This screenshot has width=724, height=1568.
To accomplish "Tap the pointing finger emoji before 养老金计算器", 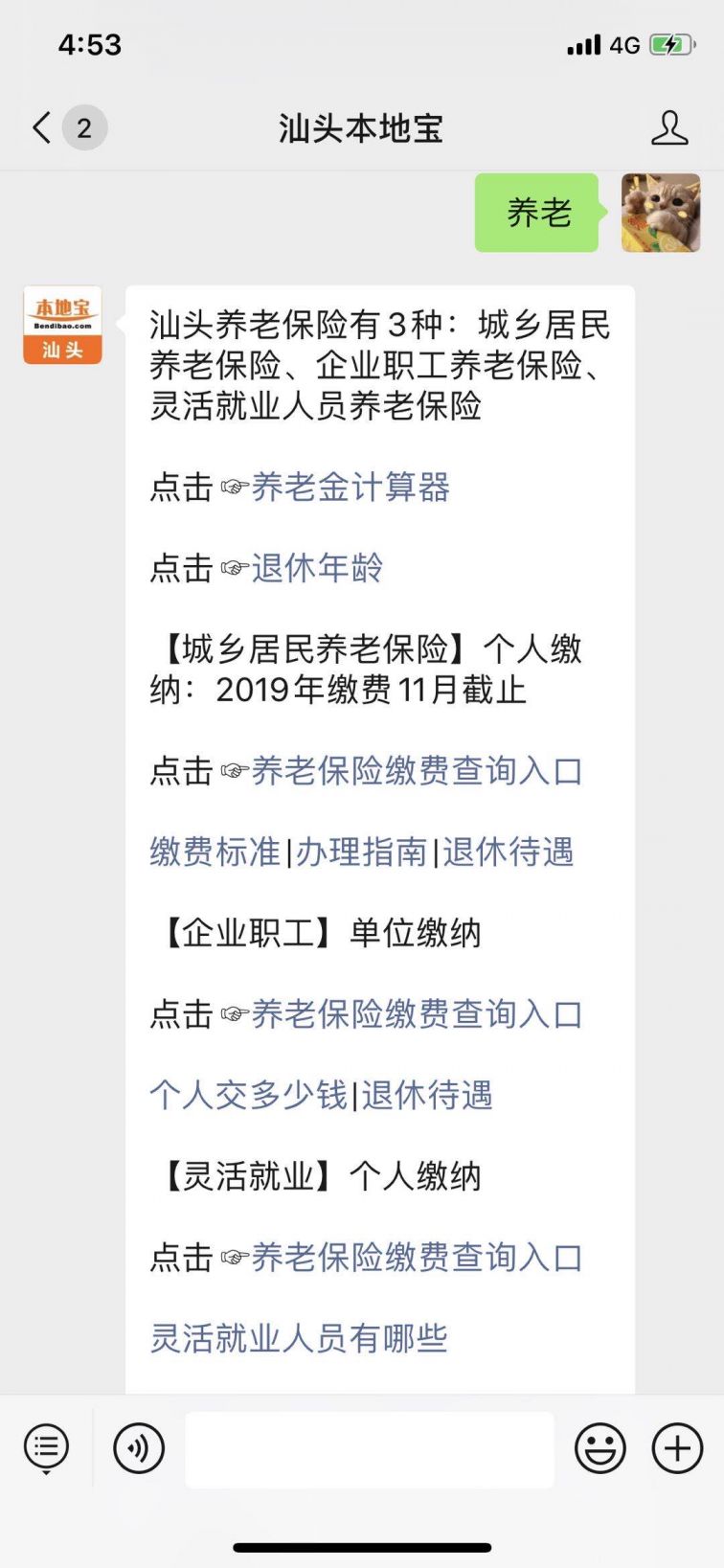I will coord(230,488).
